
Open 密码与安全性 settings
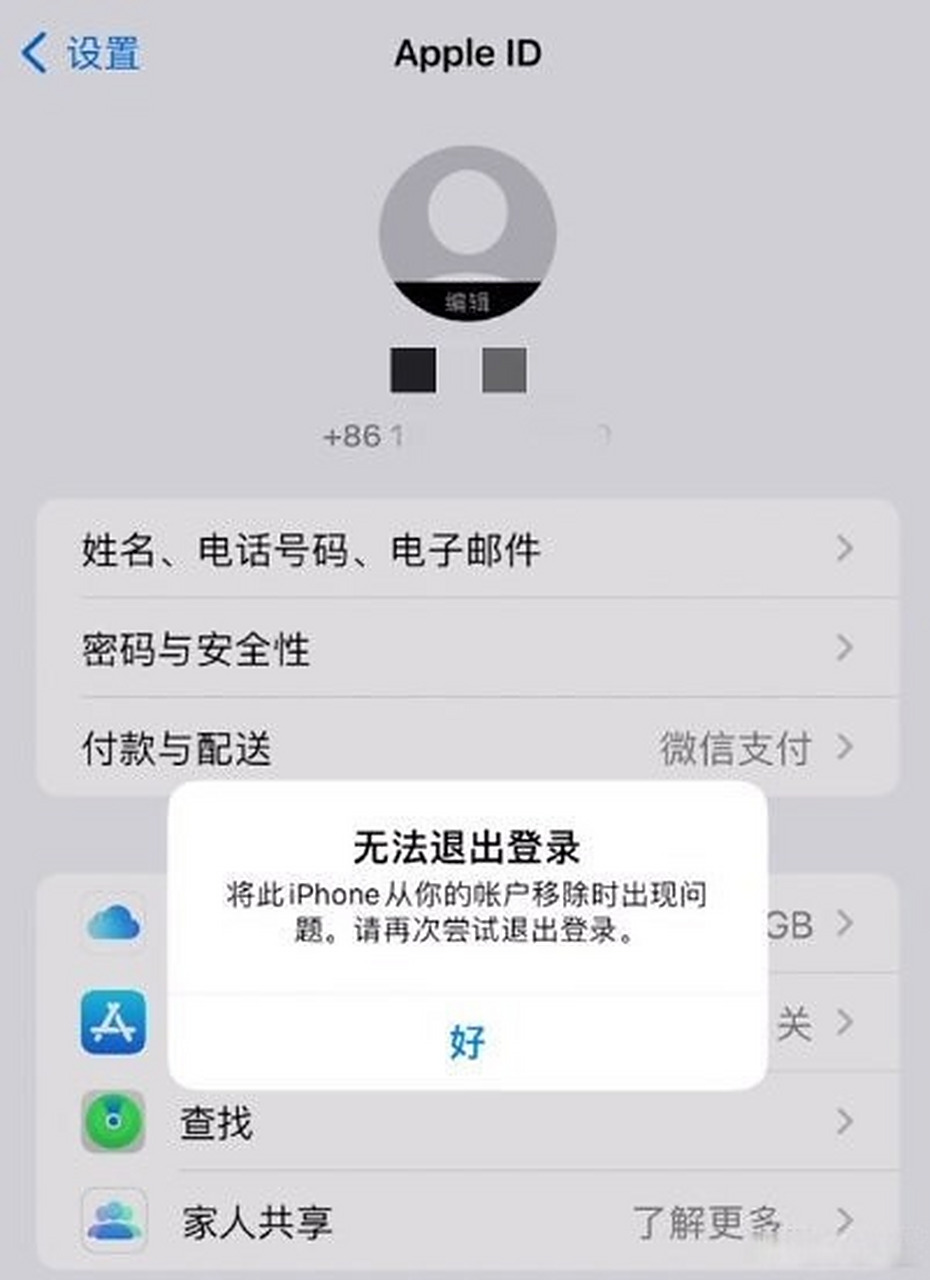tap(467, 649)
